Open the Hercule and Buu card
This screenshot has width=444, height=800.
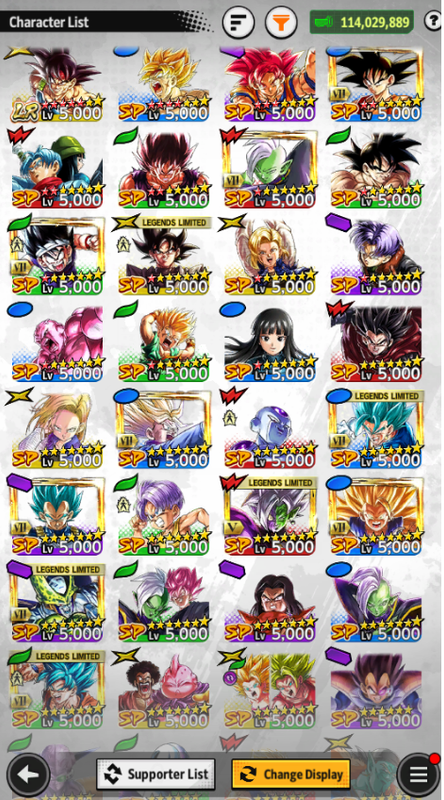tap(163, 690)
